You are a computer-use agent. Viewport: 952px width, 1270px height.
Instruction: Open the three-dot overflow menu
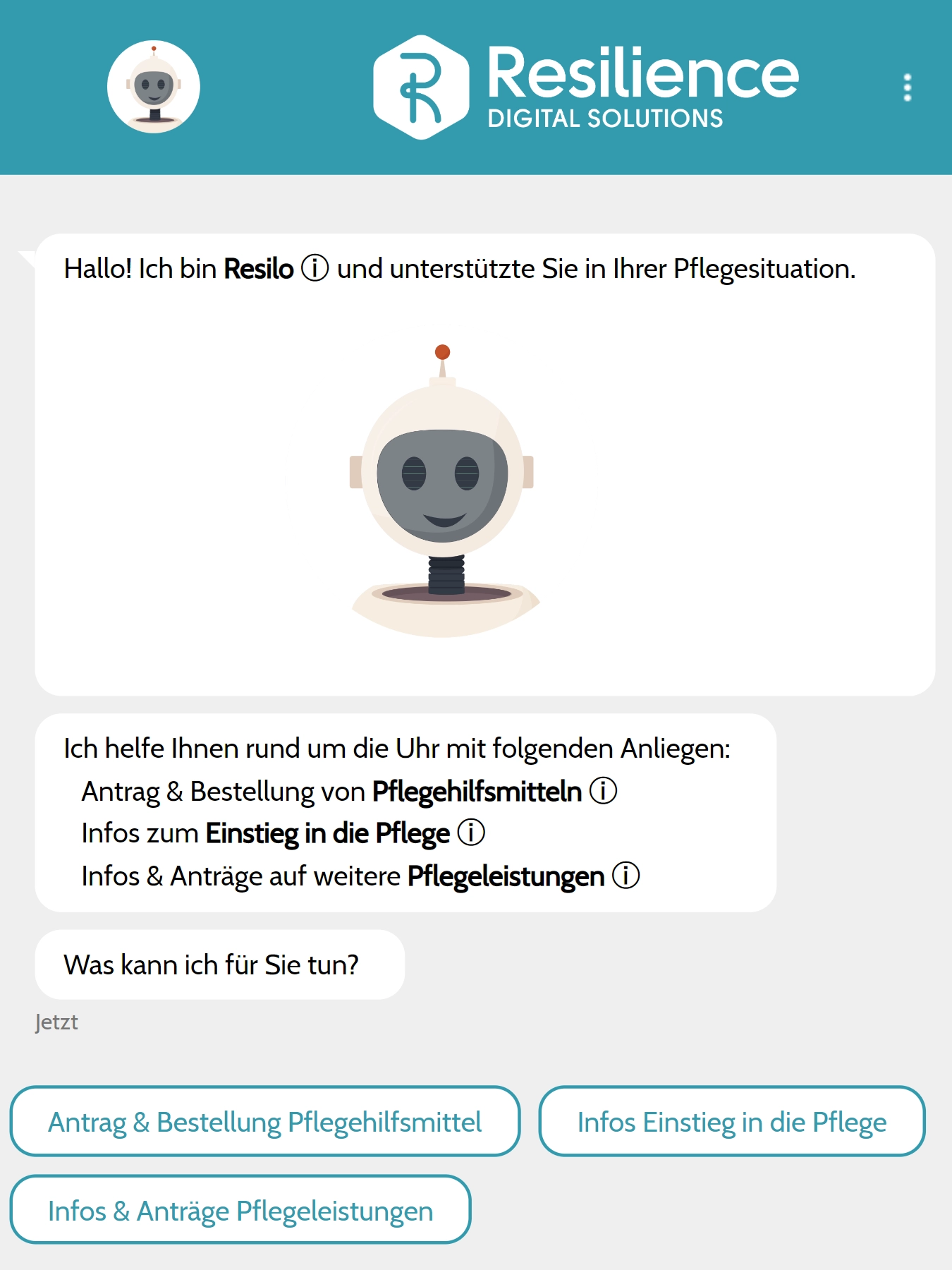pos(907,87)
